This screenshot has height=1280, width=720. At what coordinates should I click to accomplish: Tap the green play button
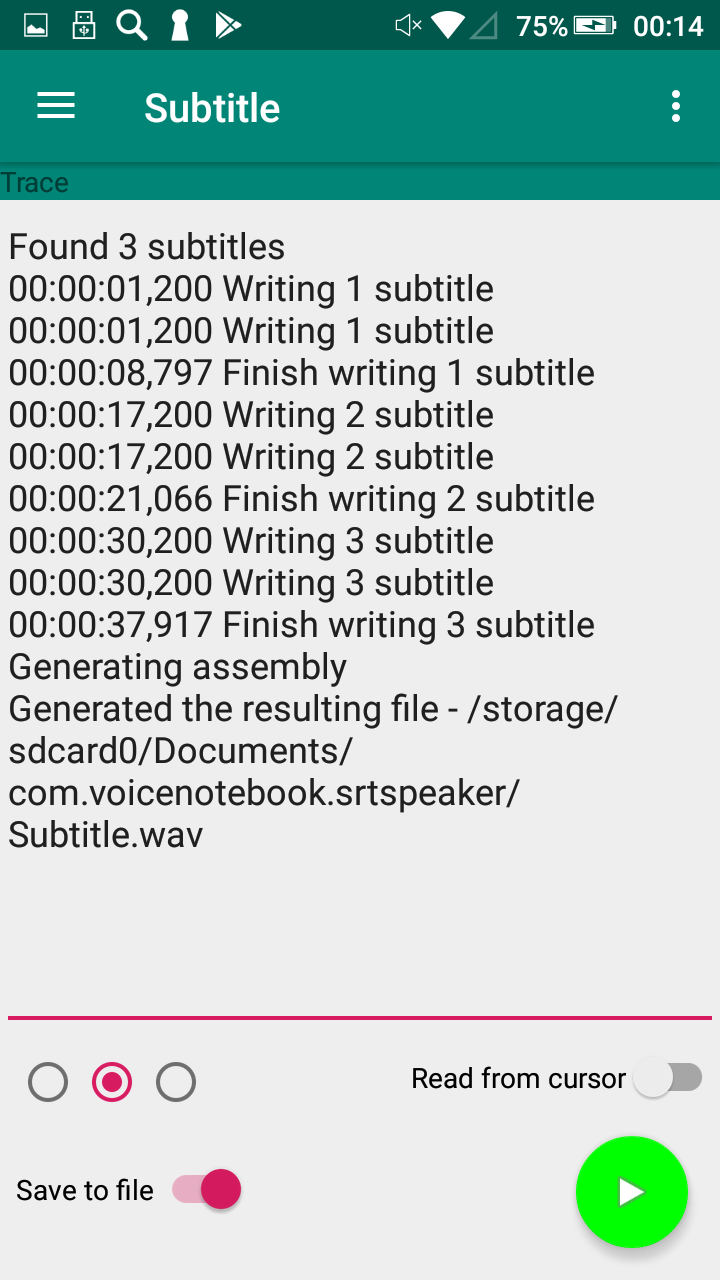coord(632,1191)
